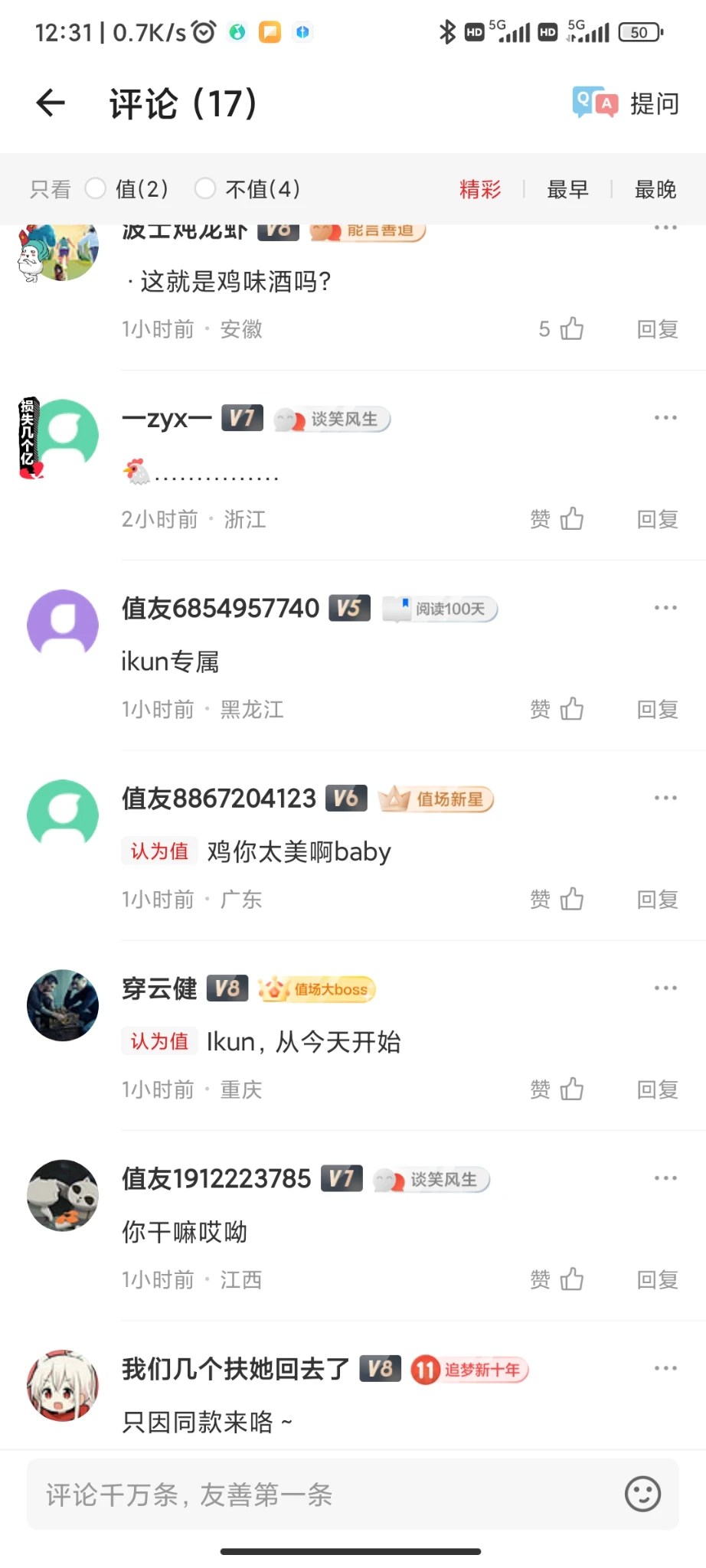706x1568 pixels.
Task: Like 穿云健's comment
Action: click(571, 1089)
